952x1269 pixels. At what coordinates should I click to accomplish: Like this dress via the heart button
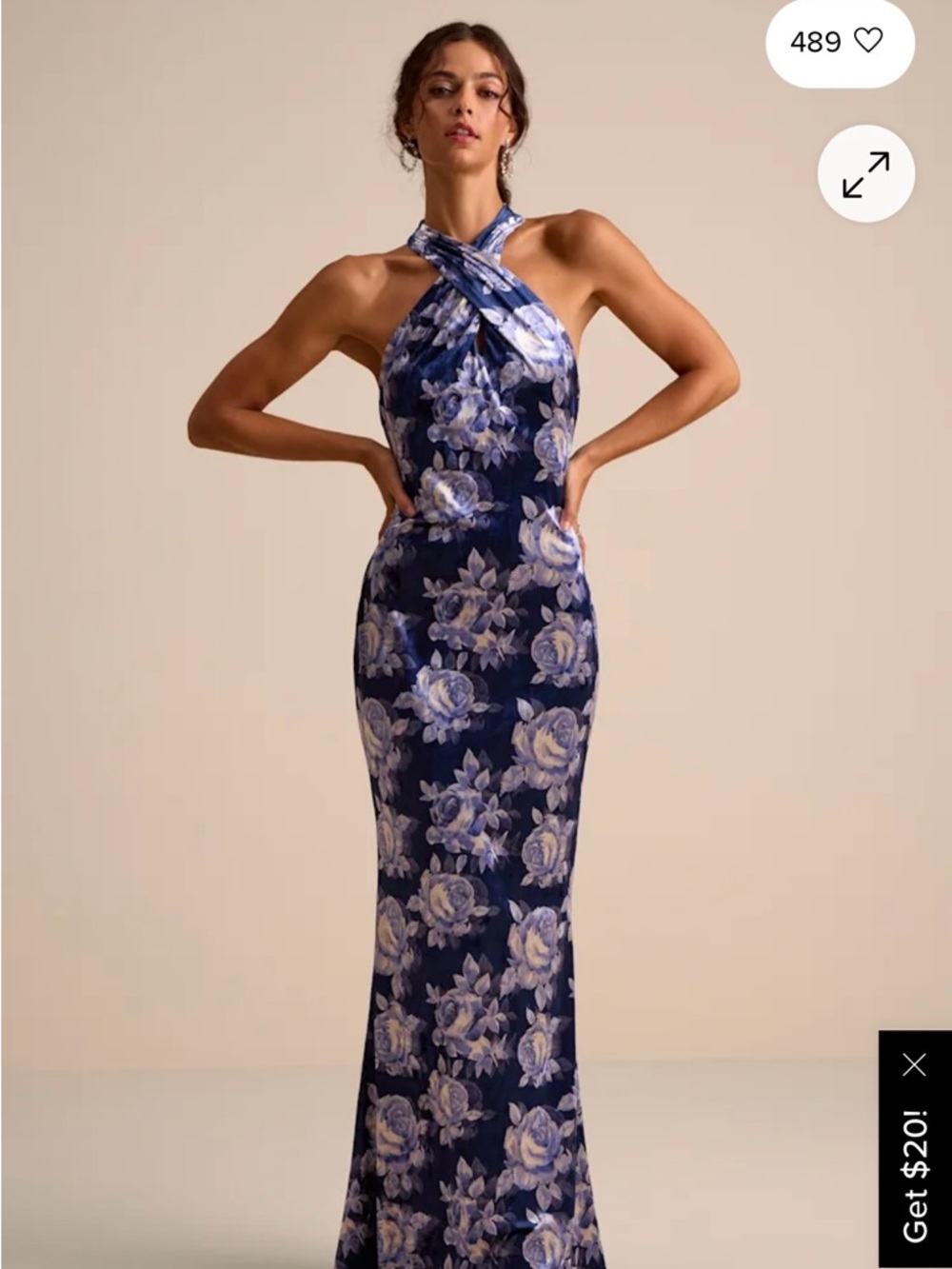pyautogui.click(x=866, y=41)
